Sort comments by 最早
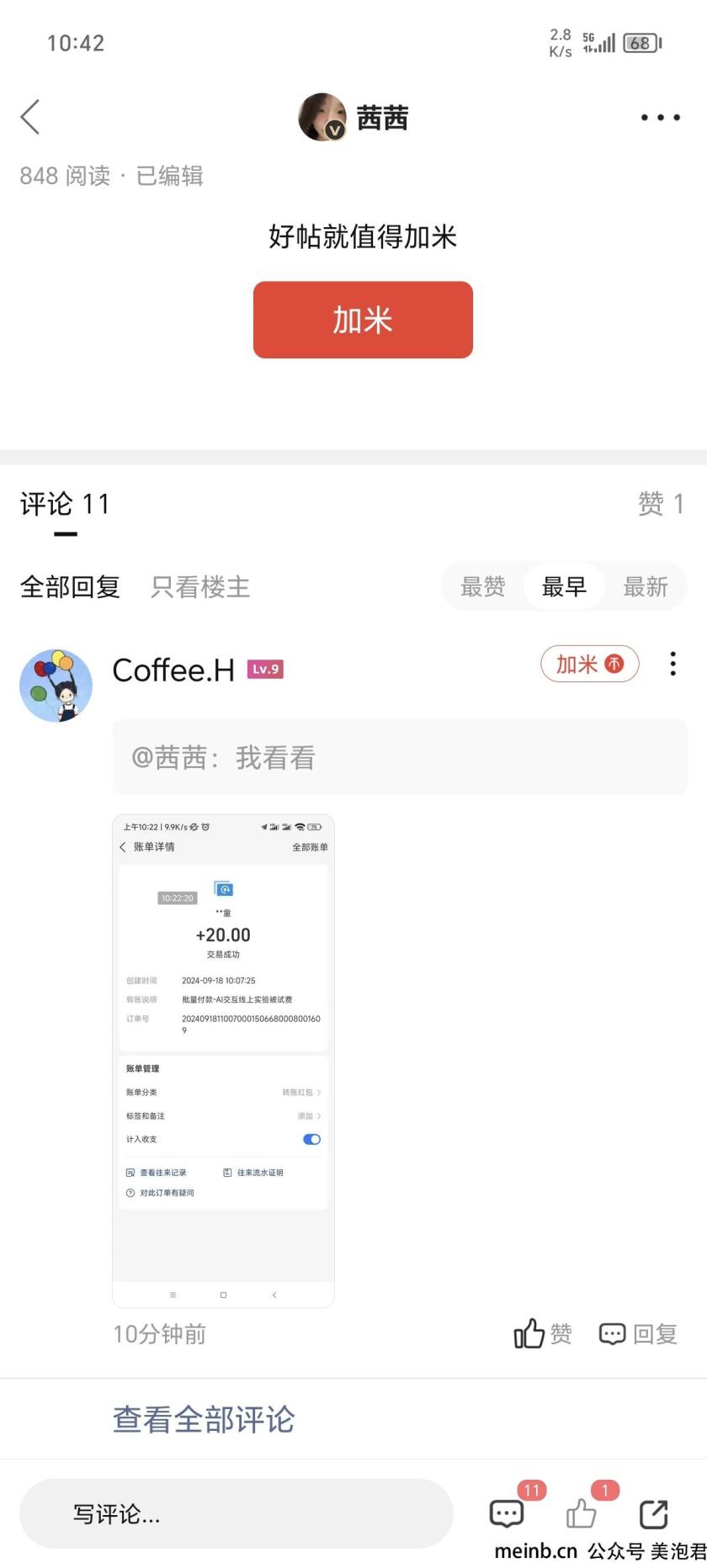 pyautogui.click(x=564, y=586)
